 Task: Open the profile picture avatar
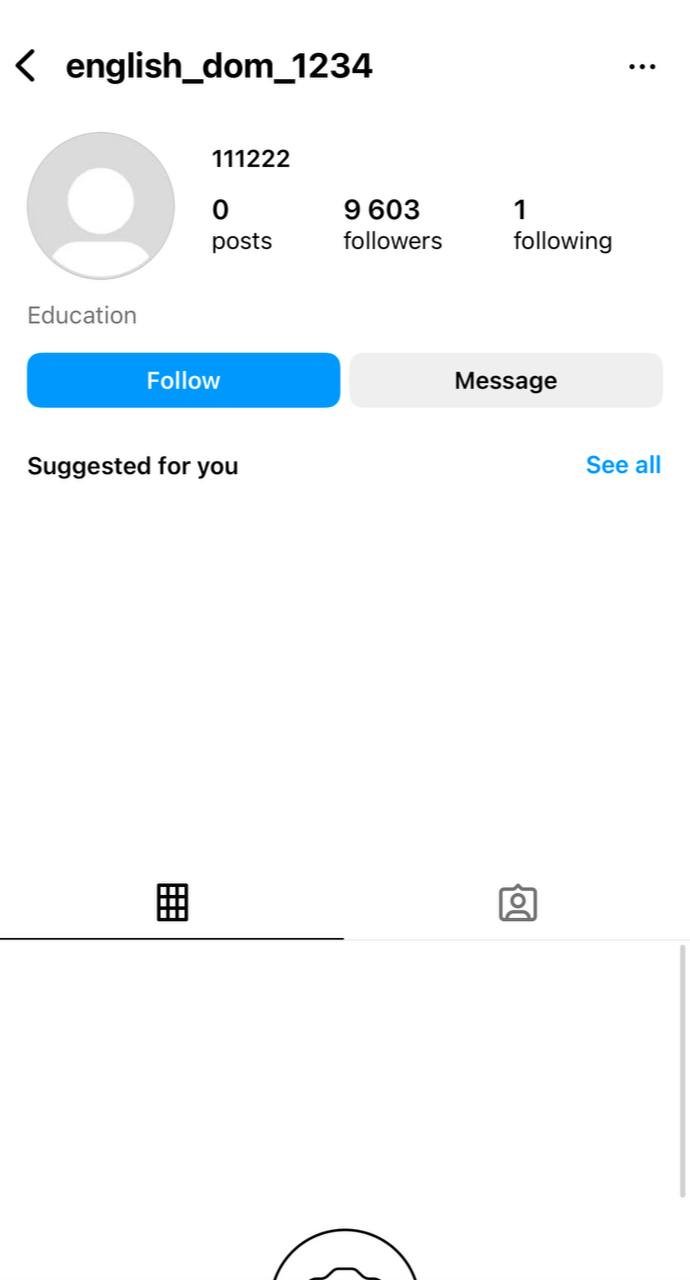click(100, 206)
